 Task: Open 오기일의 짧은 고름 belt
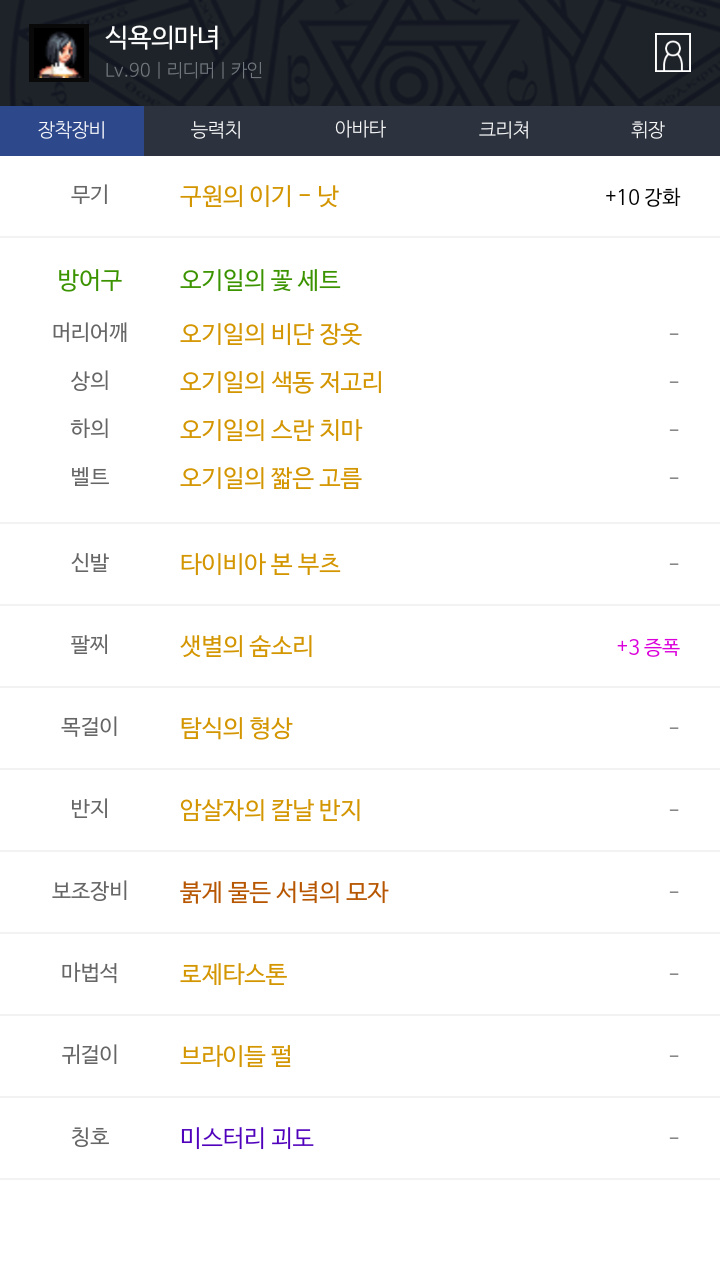[x=270, y=477]
